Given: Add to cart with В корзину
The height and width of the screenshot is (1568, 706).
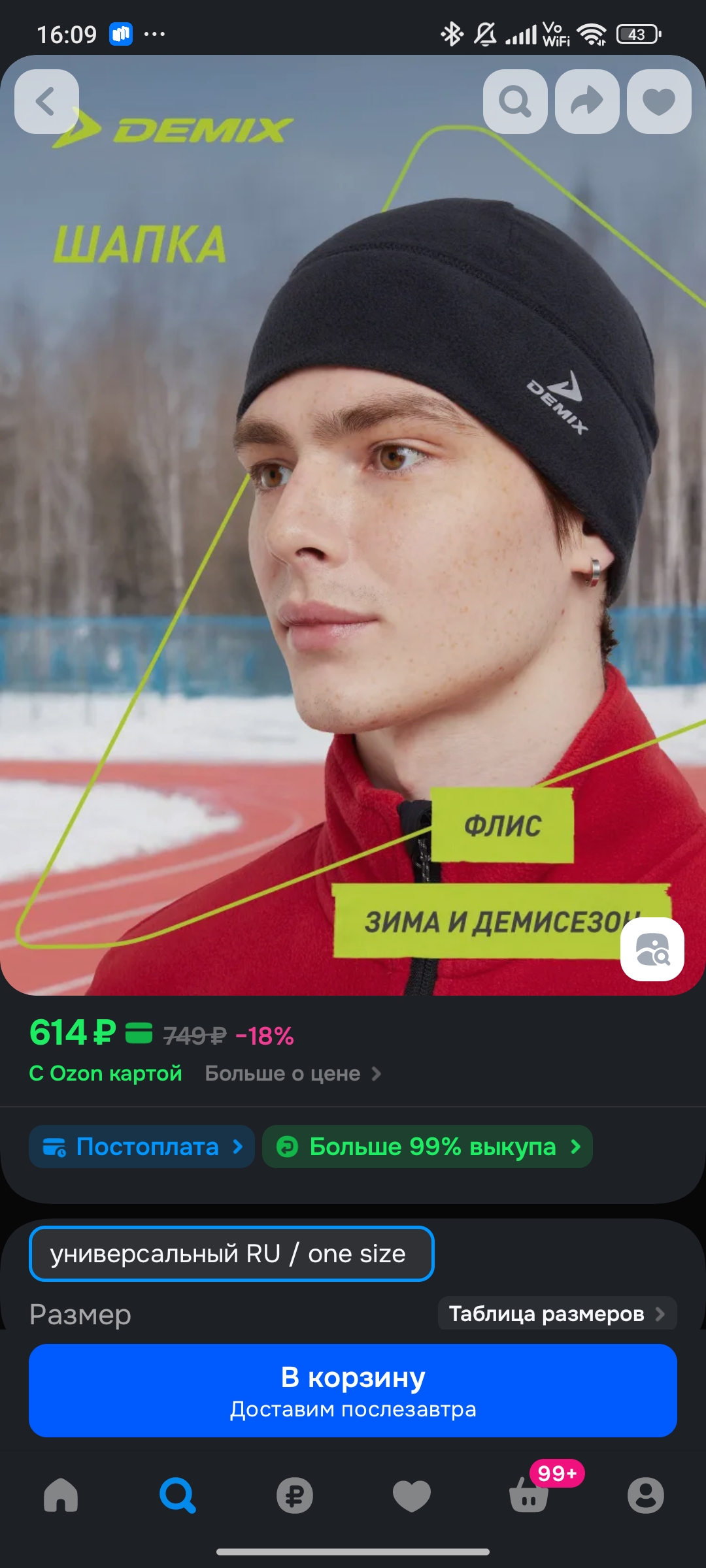Looking at the screenshot, I should (x=353, y=1390).
